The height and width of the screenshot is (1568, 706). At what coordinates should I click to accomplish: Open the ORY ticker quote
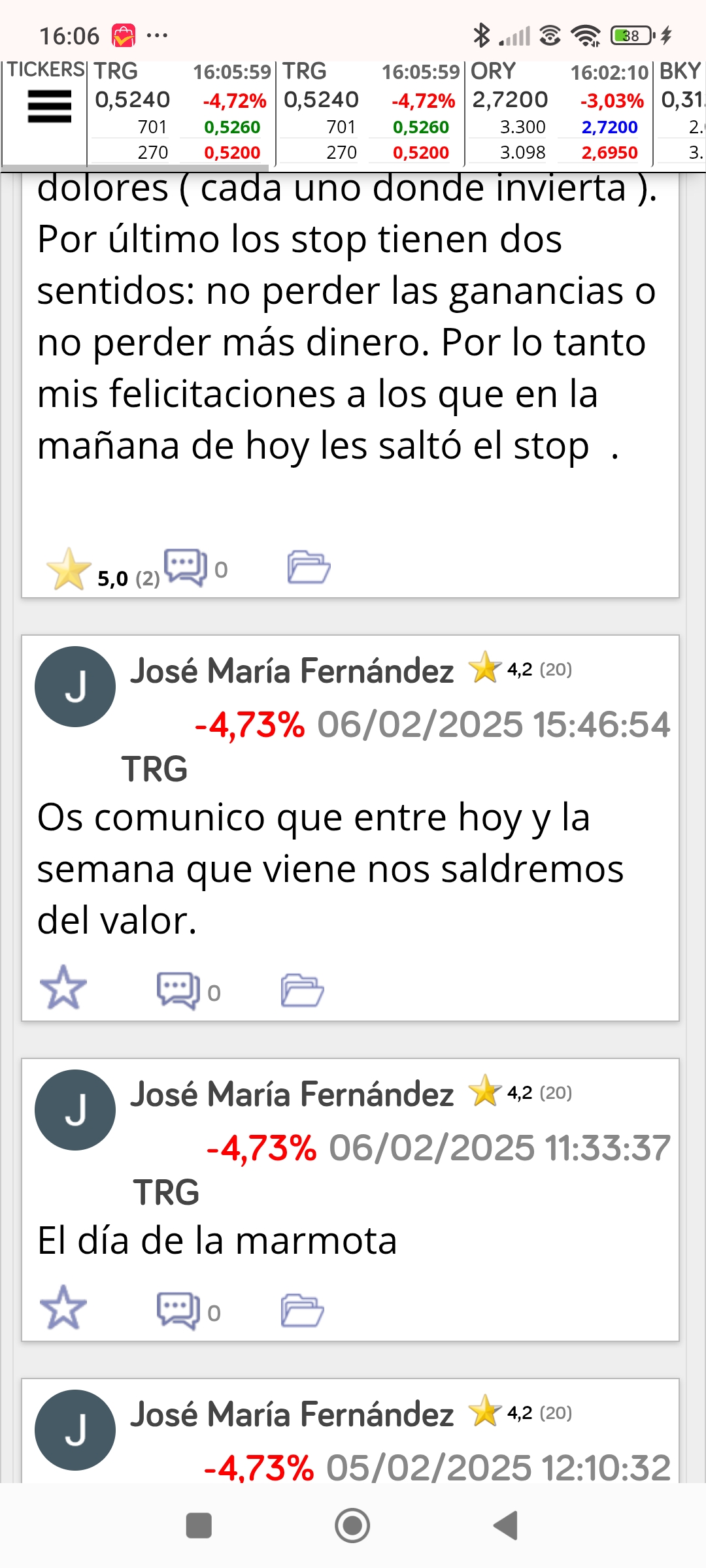click(x=559, y=112)
